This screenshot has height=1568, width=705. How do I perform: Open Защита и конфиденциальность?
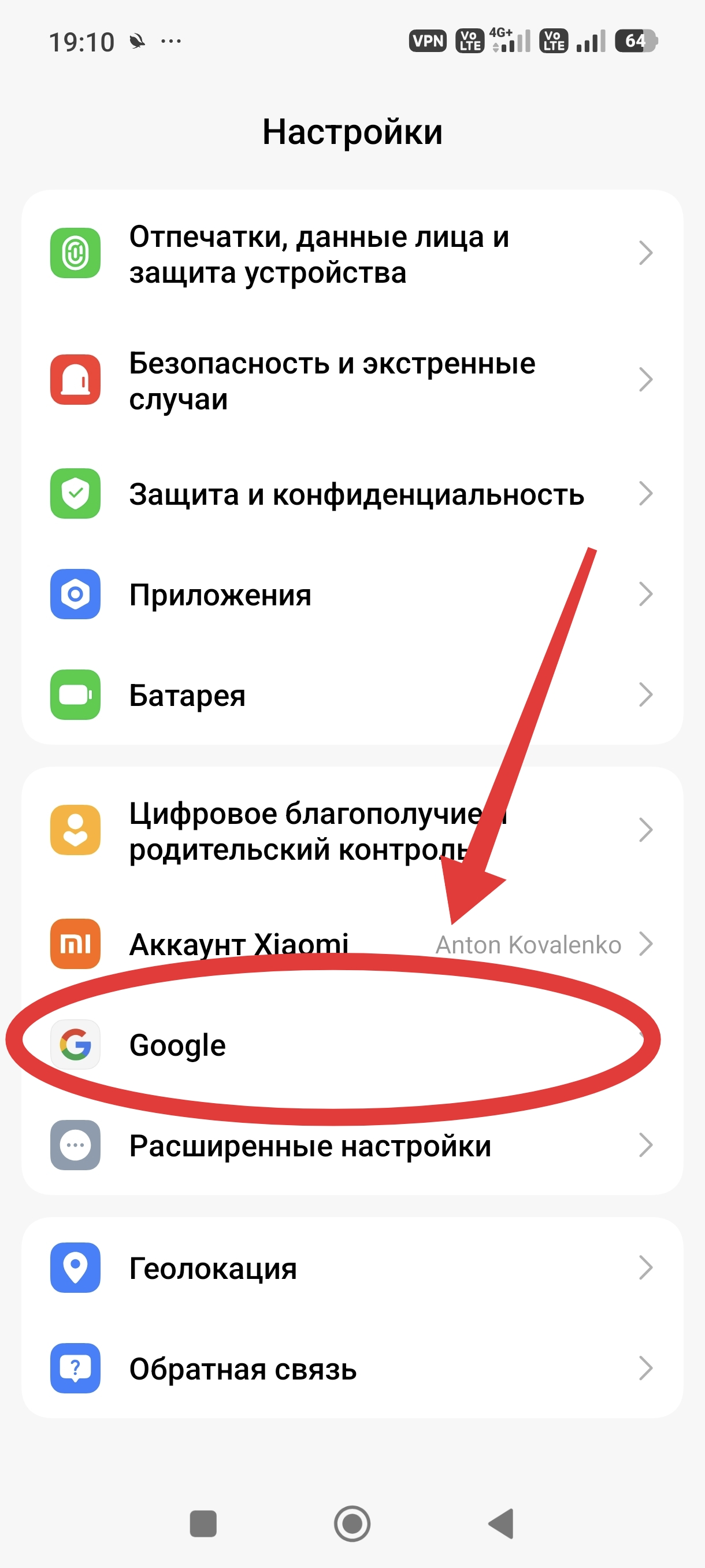351,494
